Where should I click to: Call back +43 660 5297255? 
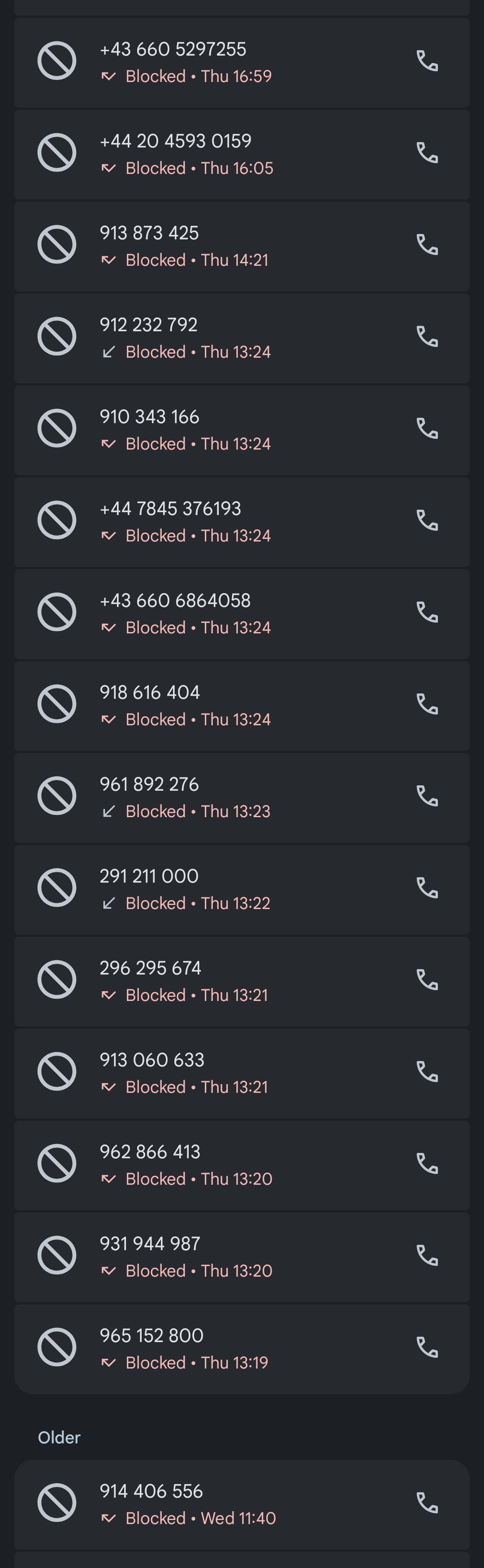[x=427, y=61]
